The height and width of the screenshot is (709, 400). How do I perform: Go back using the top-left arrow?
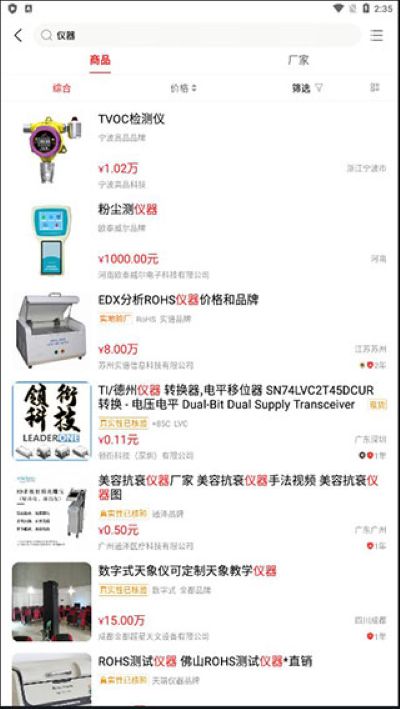coord(19,35)
